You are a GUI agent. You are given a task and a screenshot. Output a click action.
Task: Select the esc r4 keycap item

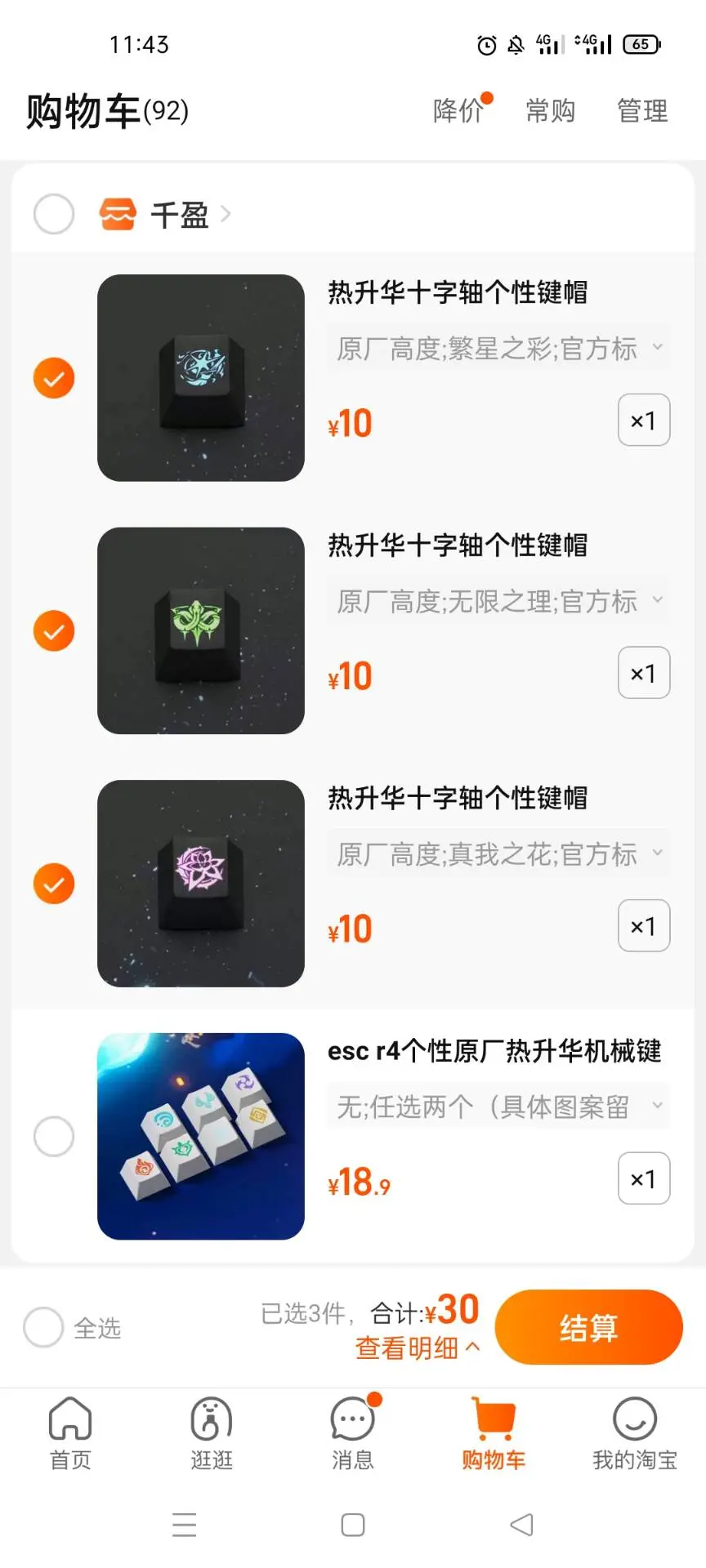pyautogui.click(x=54, y=1137)
